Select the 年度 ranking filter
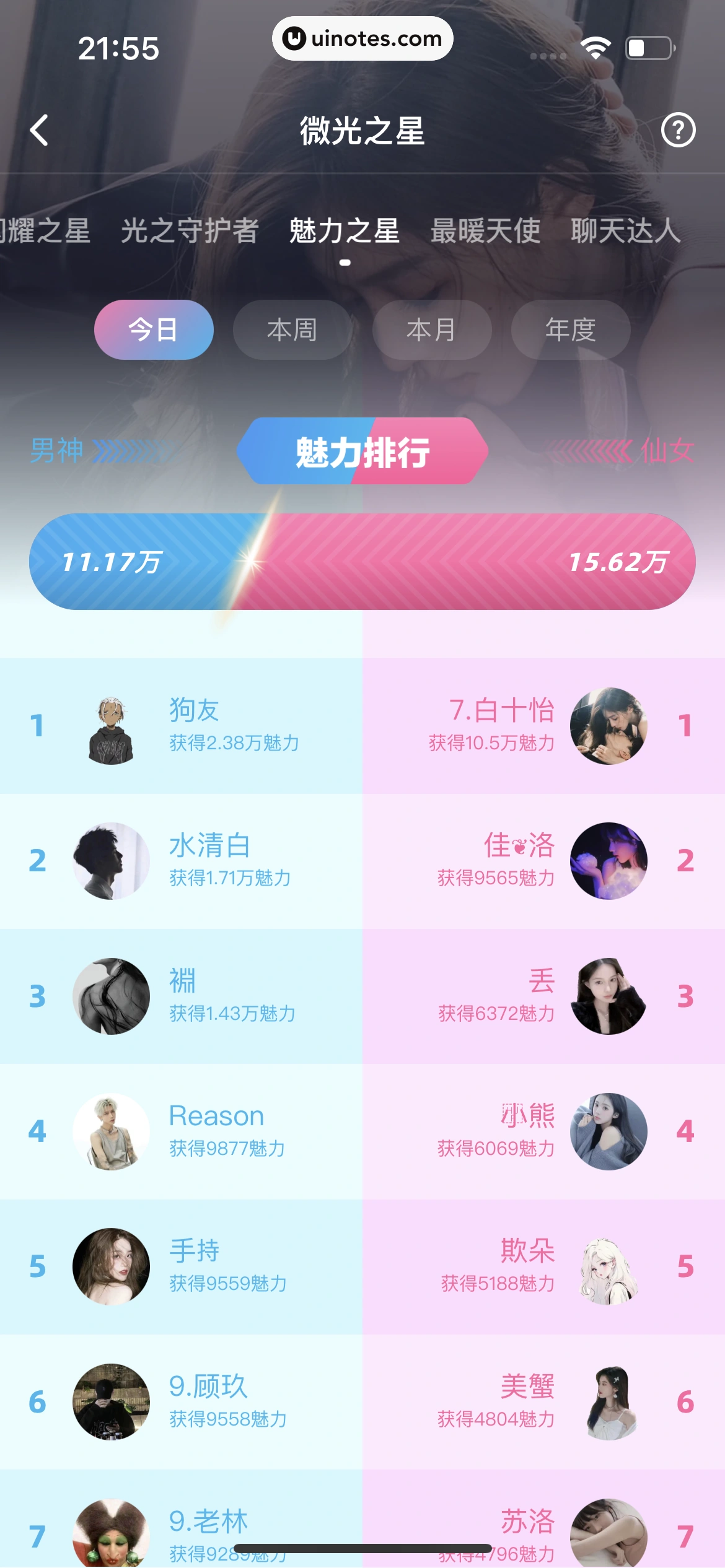This screenshot has width=725, height=1568. point(571,330)
